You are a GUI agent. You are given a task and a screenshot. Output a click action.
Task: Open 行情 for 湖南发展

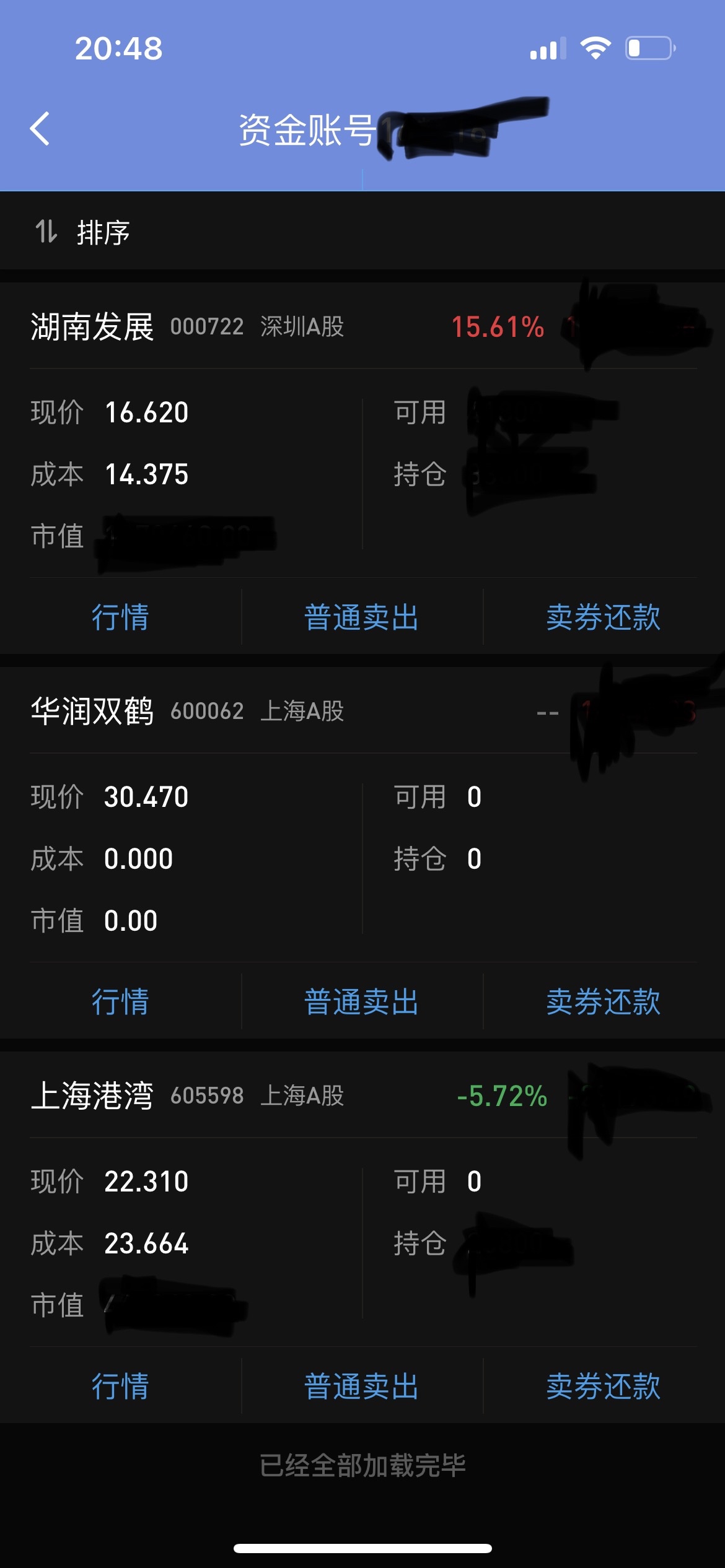tap(120, 617)
